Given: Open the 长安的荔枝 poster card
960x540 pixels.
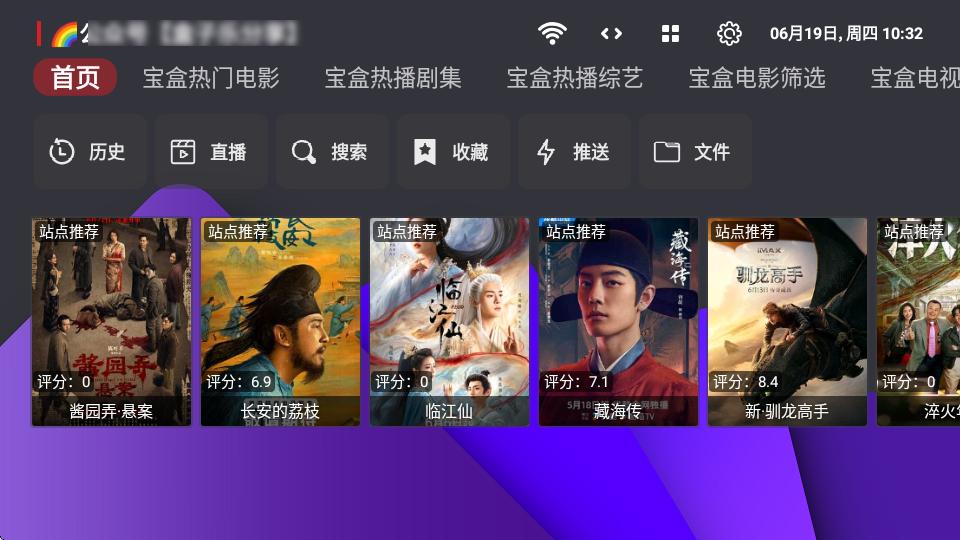Looking at the screenshot, I should pos(280,322).
